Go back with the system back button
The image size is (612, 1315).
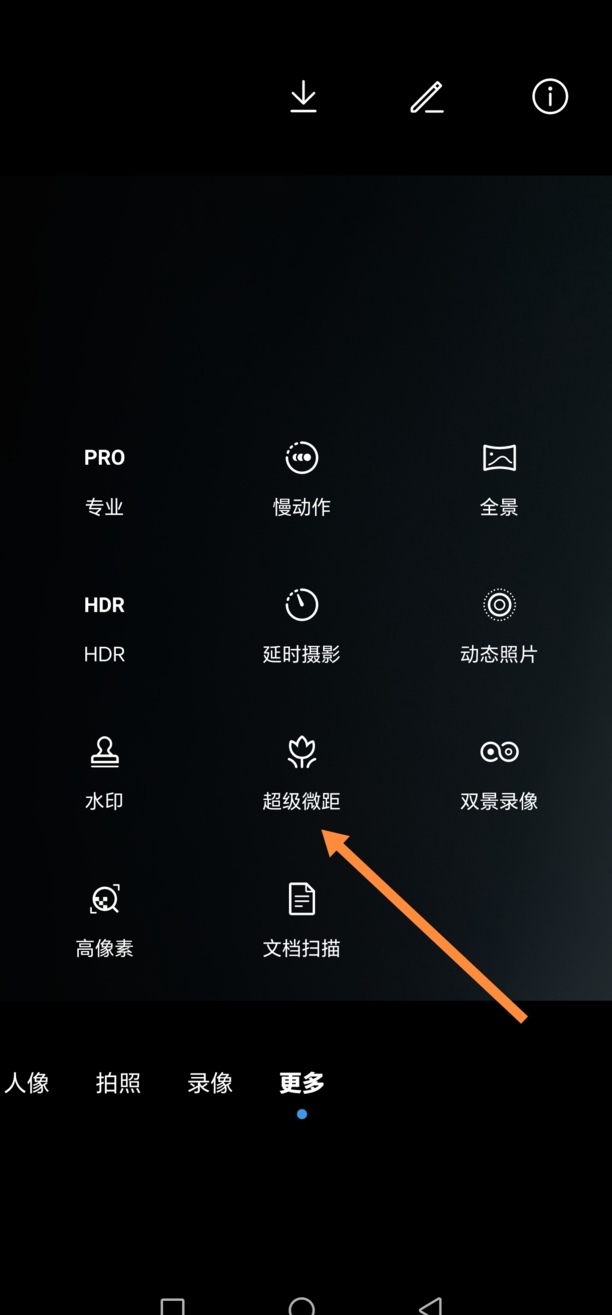(x=430, y=1305)
